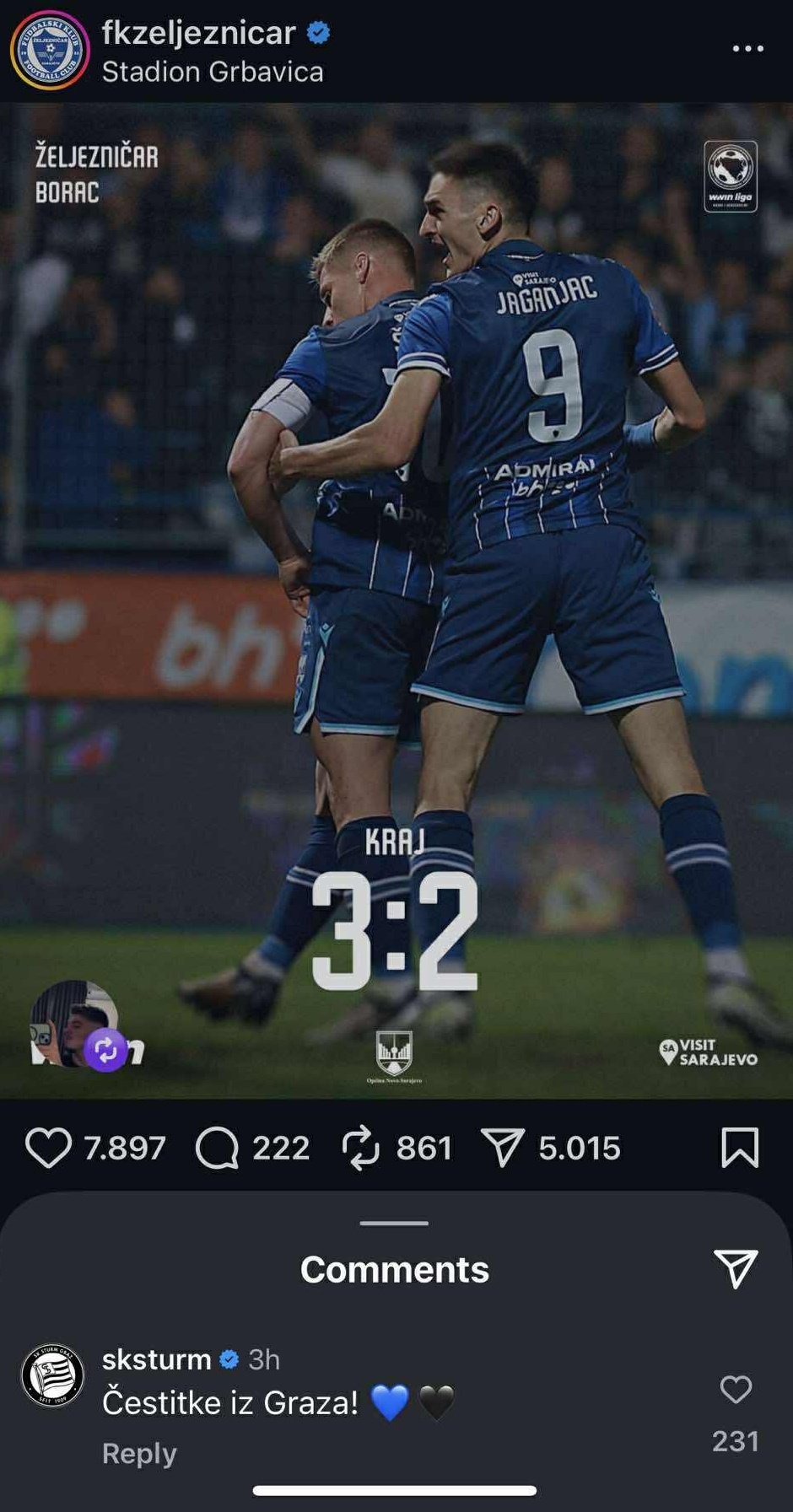Reply to sksturm's comment

139,1453
